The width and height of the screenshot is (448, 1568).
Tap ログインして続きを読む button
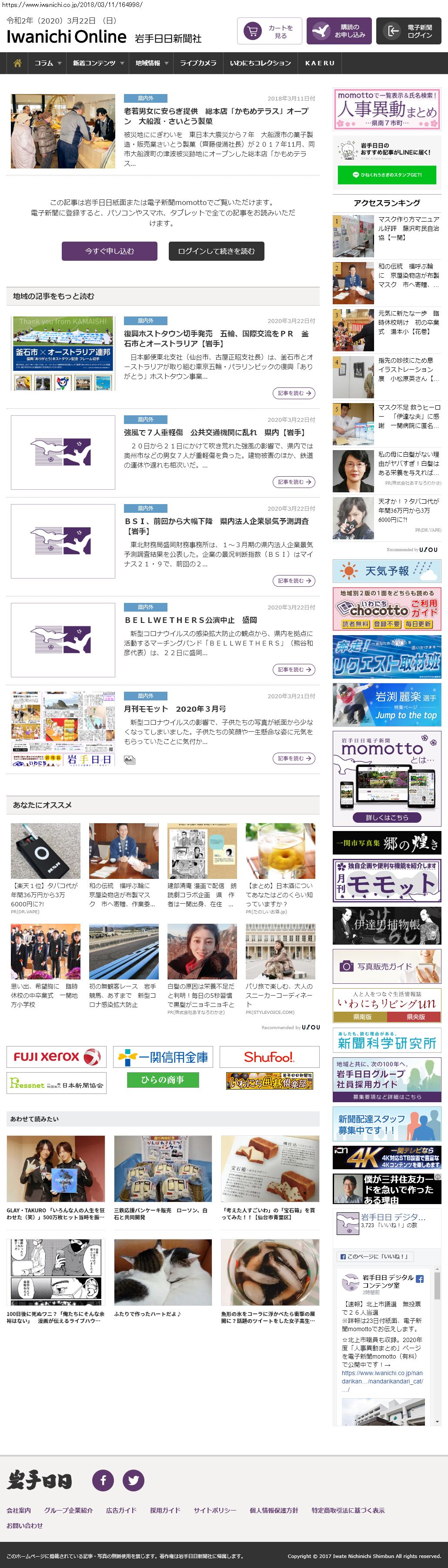point(217,251)
